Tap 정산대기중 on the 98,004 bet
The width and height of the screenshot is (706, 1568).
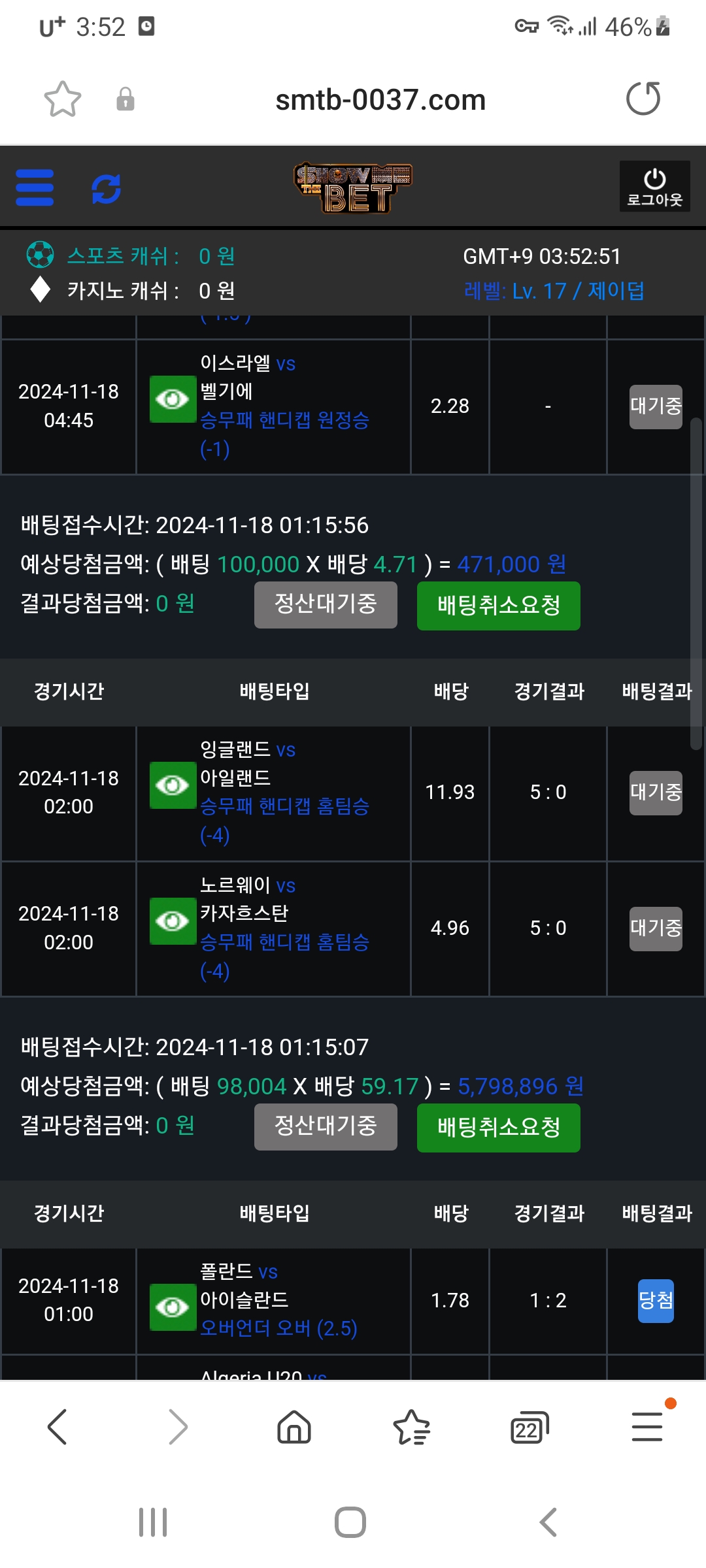[326, 1126]
